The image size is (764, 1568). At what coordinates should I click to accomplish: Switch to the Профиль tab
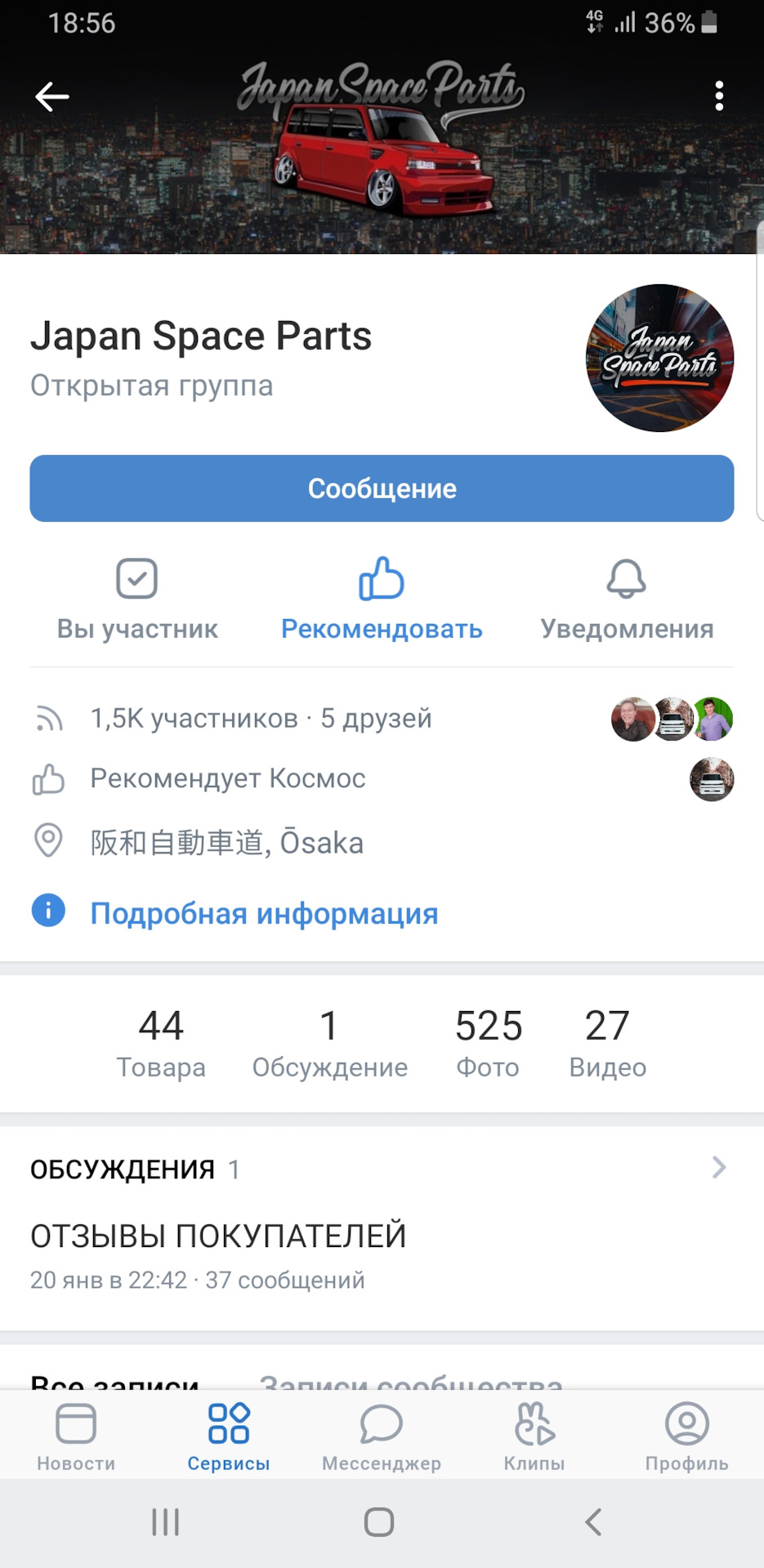686,1437
